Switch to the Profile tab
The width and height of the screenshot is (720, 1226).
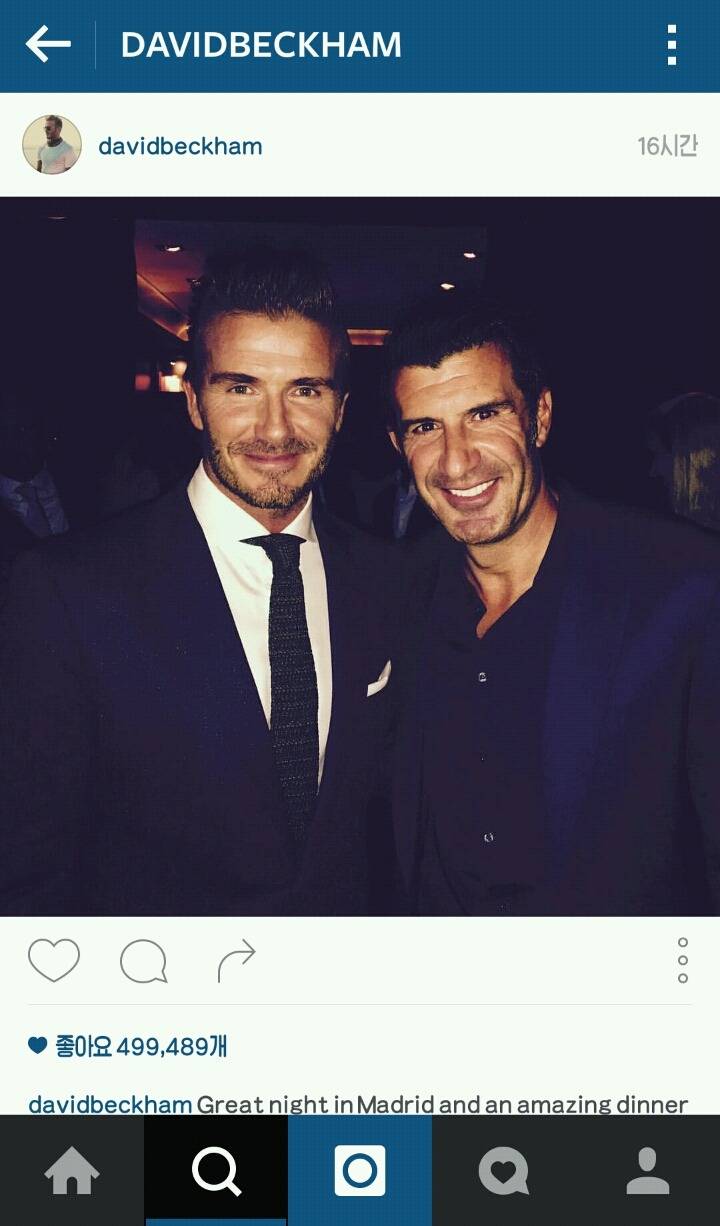647,1171
